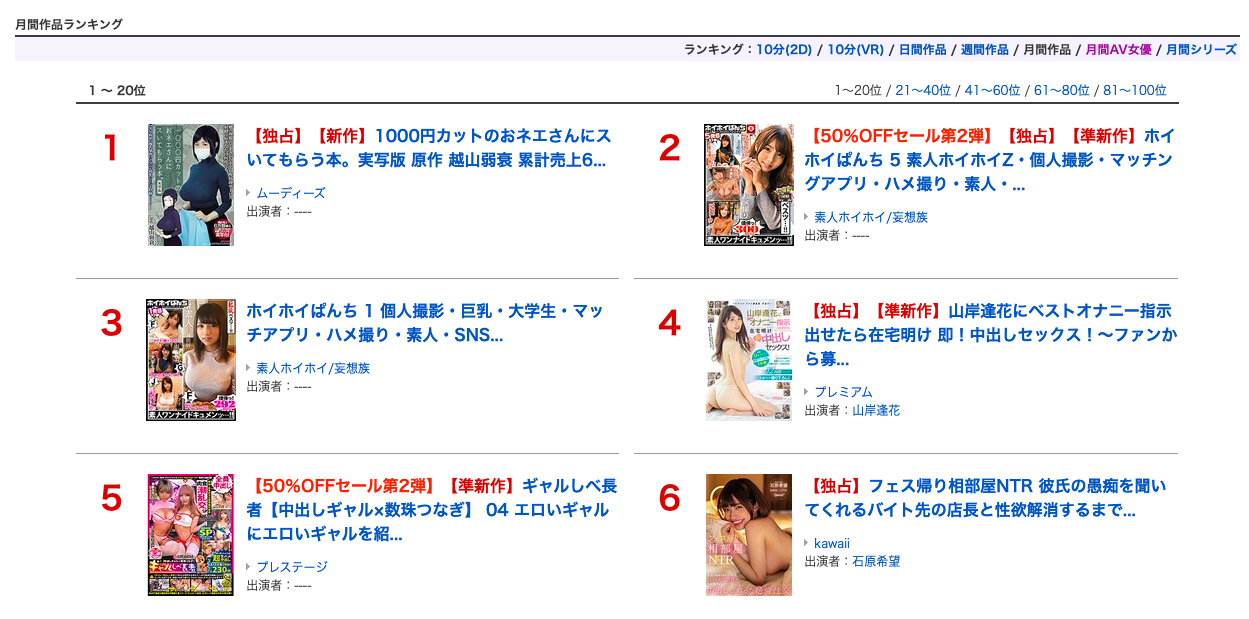Open the rank 3 cover thumbnail
Viewport: 1249px width, 619px height.
coord(190,359)
